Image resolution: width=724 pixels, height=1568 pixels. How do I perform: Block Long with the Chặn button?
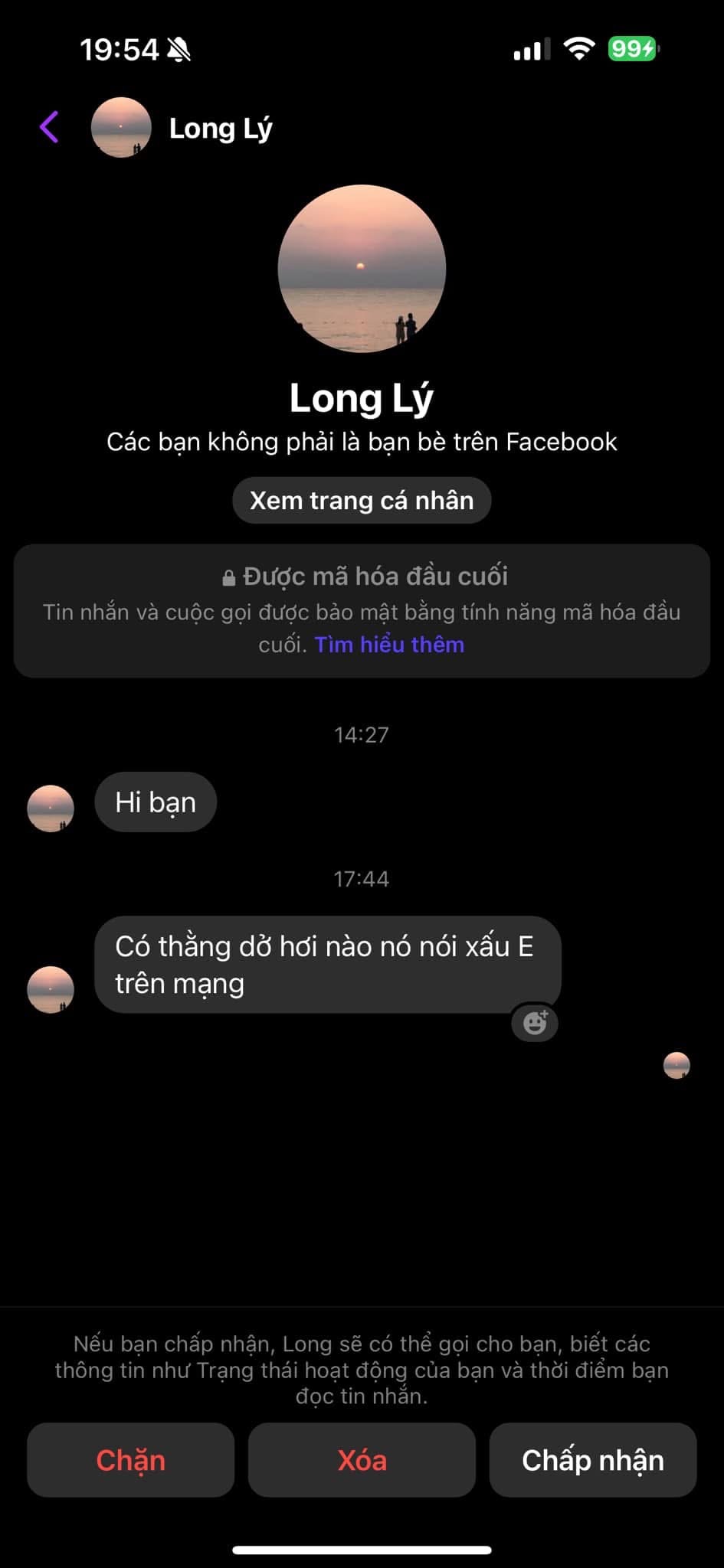[x=130, y=1460]
